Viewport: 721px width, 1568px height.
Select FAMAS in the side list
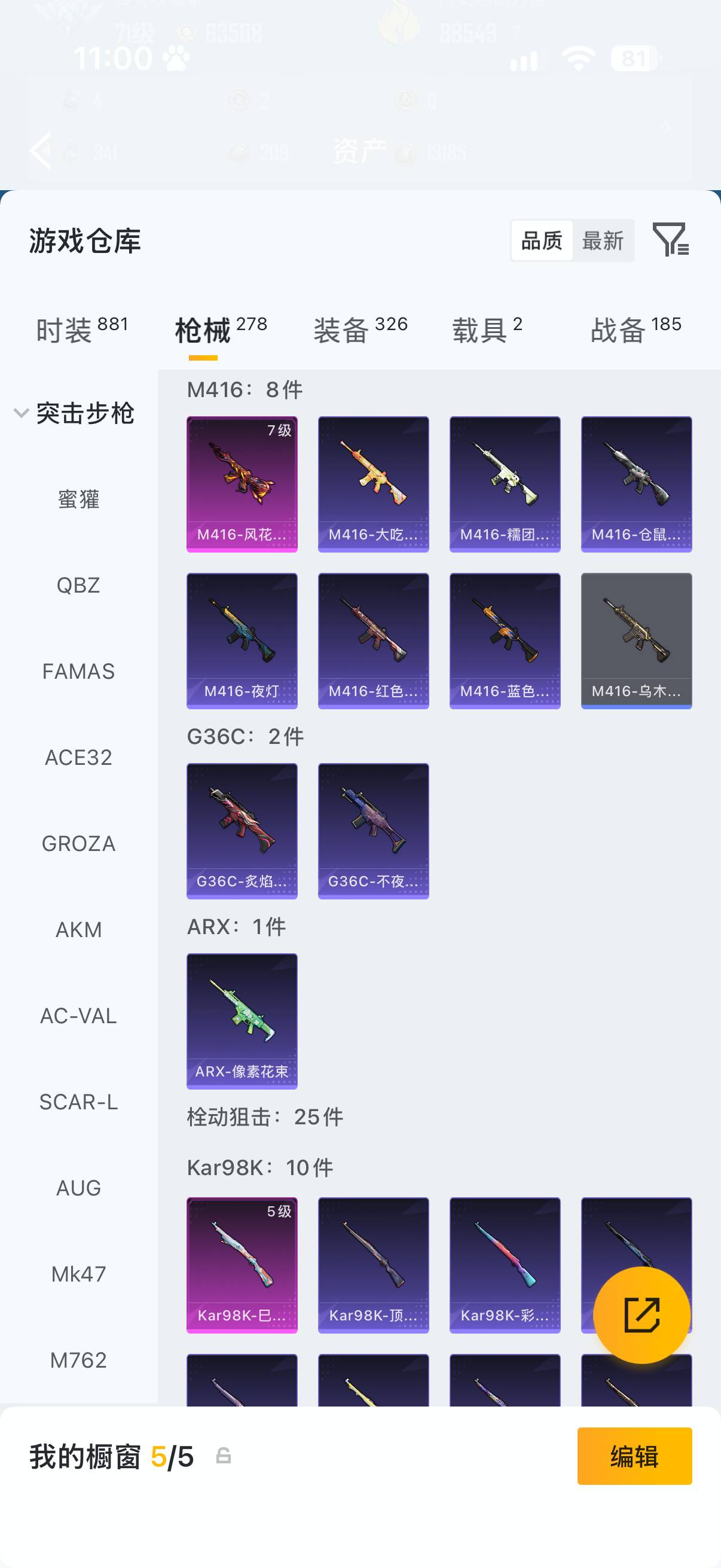pos(78,672)
